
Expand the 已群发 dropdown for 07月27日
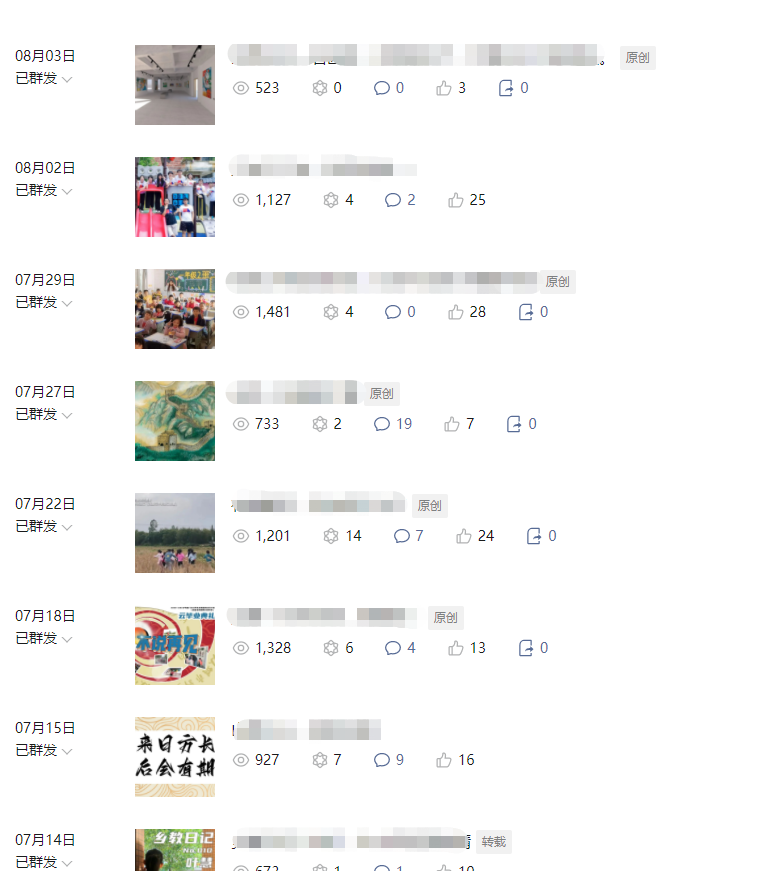[44, 414]
